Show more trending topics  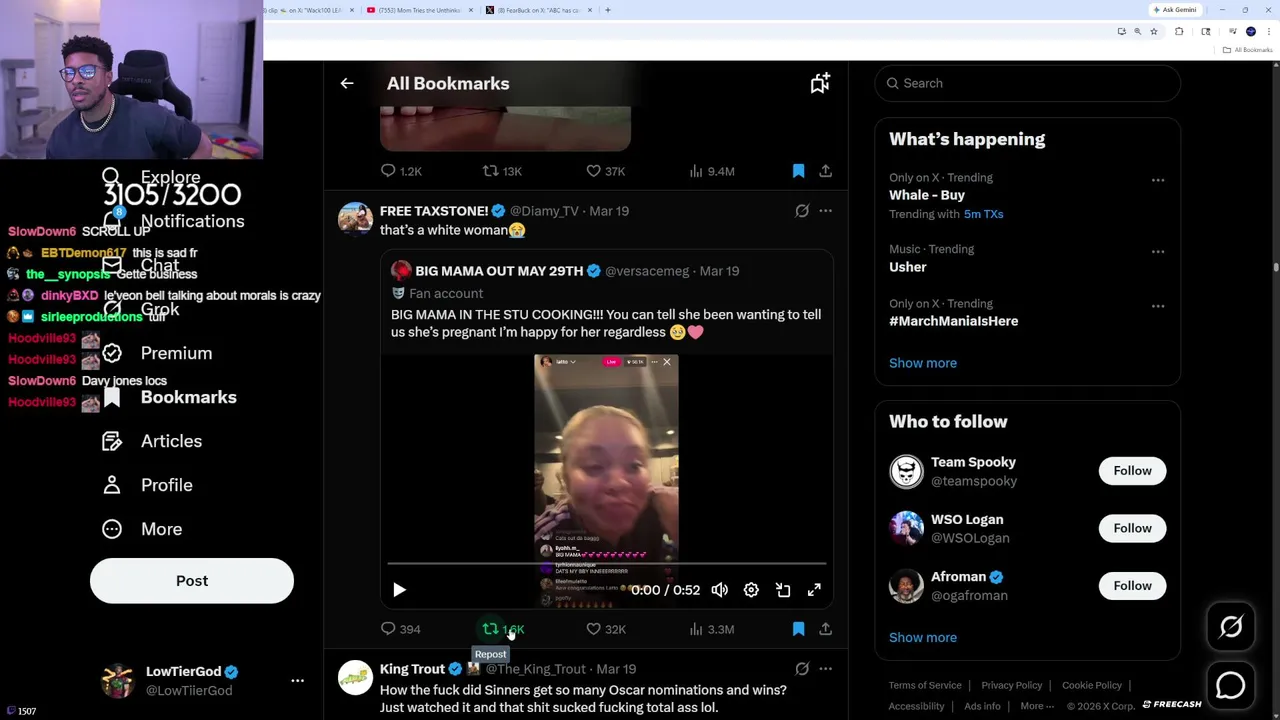(922, 363)
